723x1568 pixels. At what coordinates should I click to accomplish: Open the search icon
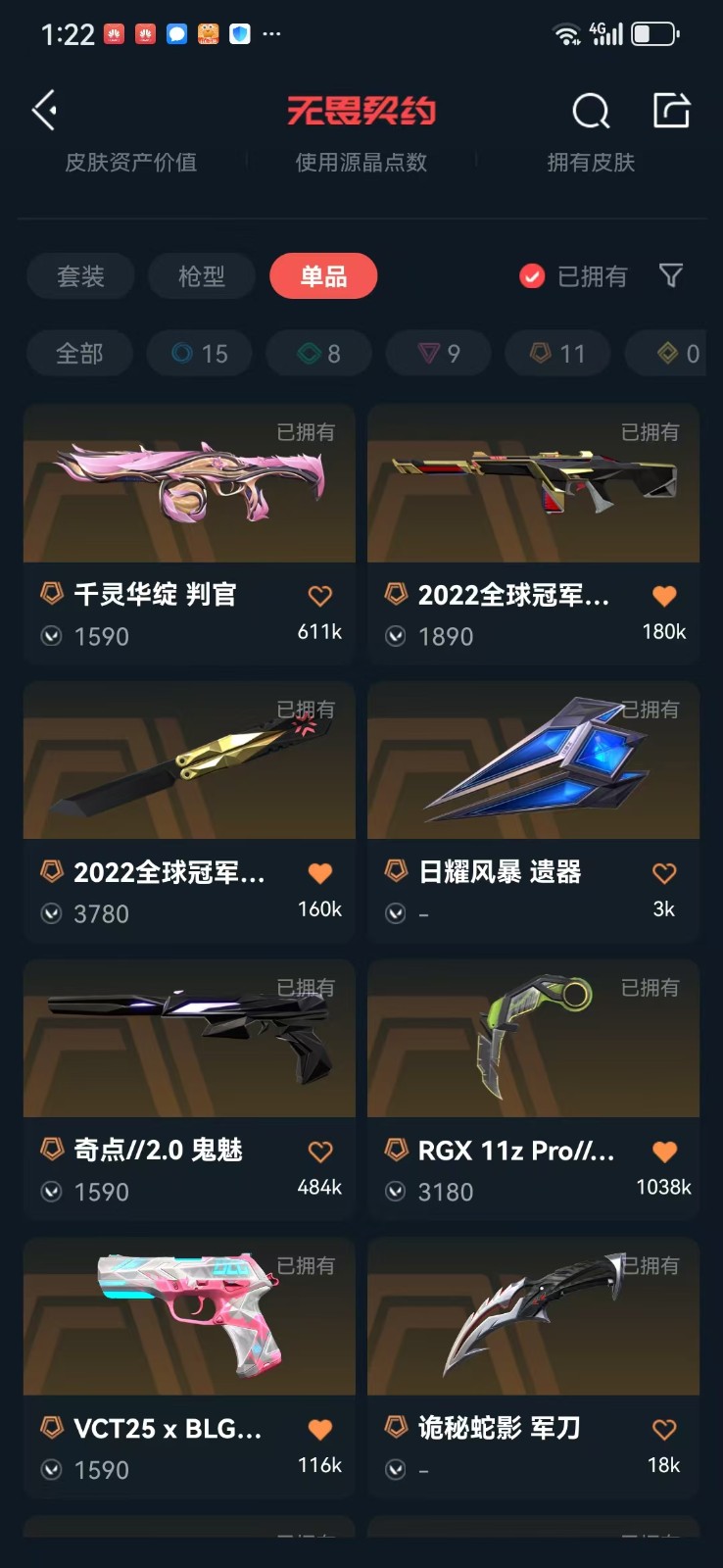pyautogui.click(x=591, y=111)
